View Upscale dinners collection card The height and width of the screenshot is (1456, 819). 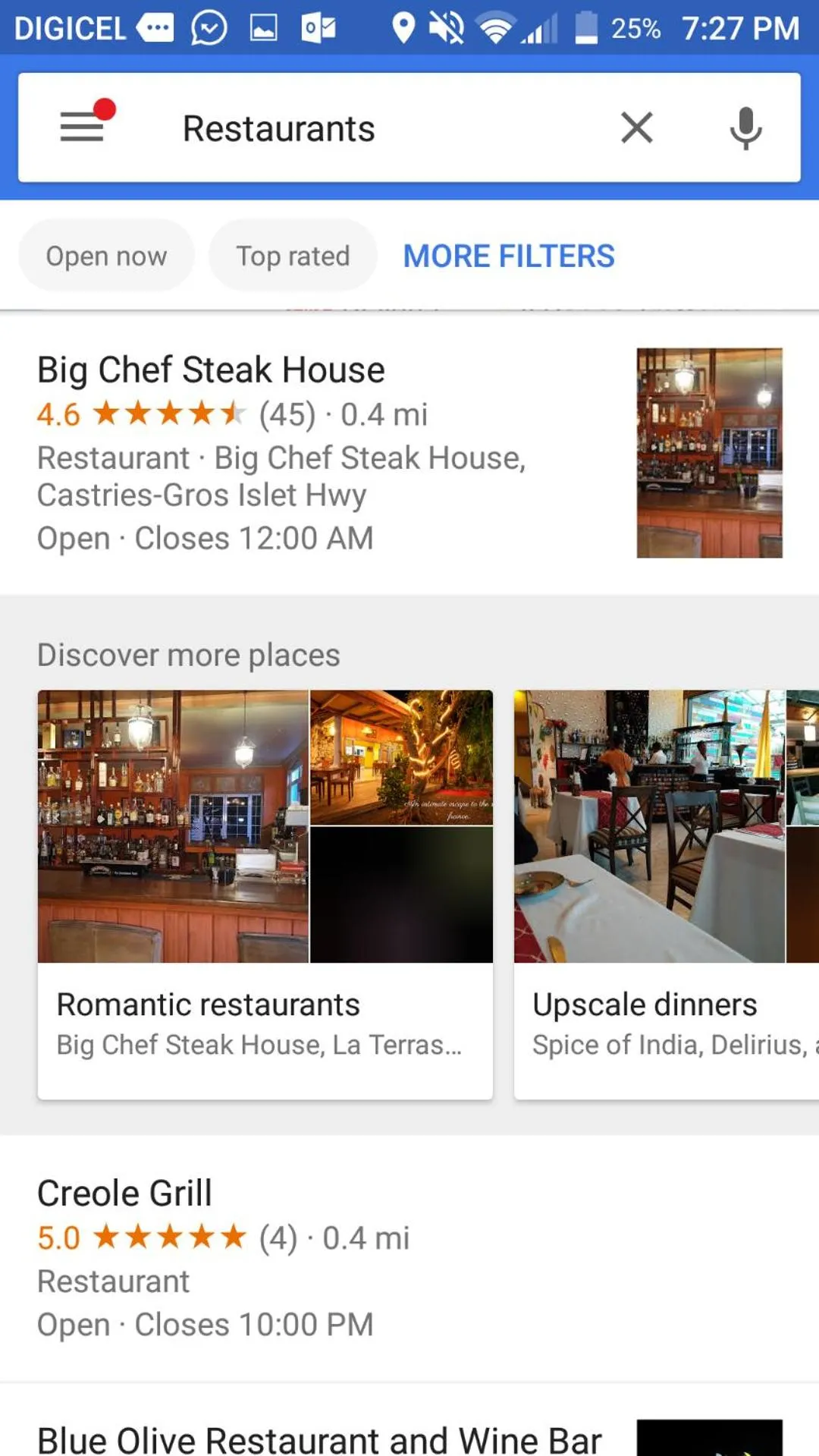coord(666,894)
